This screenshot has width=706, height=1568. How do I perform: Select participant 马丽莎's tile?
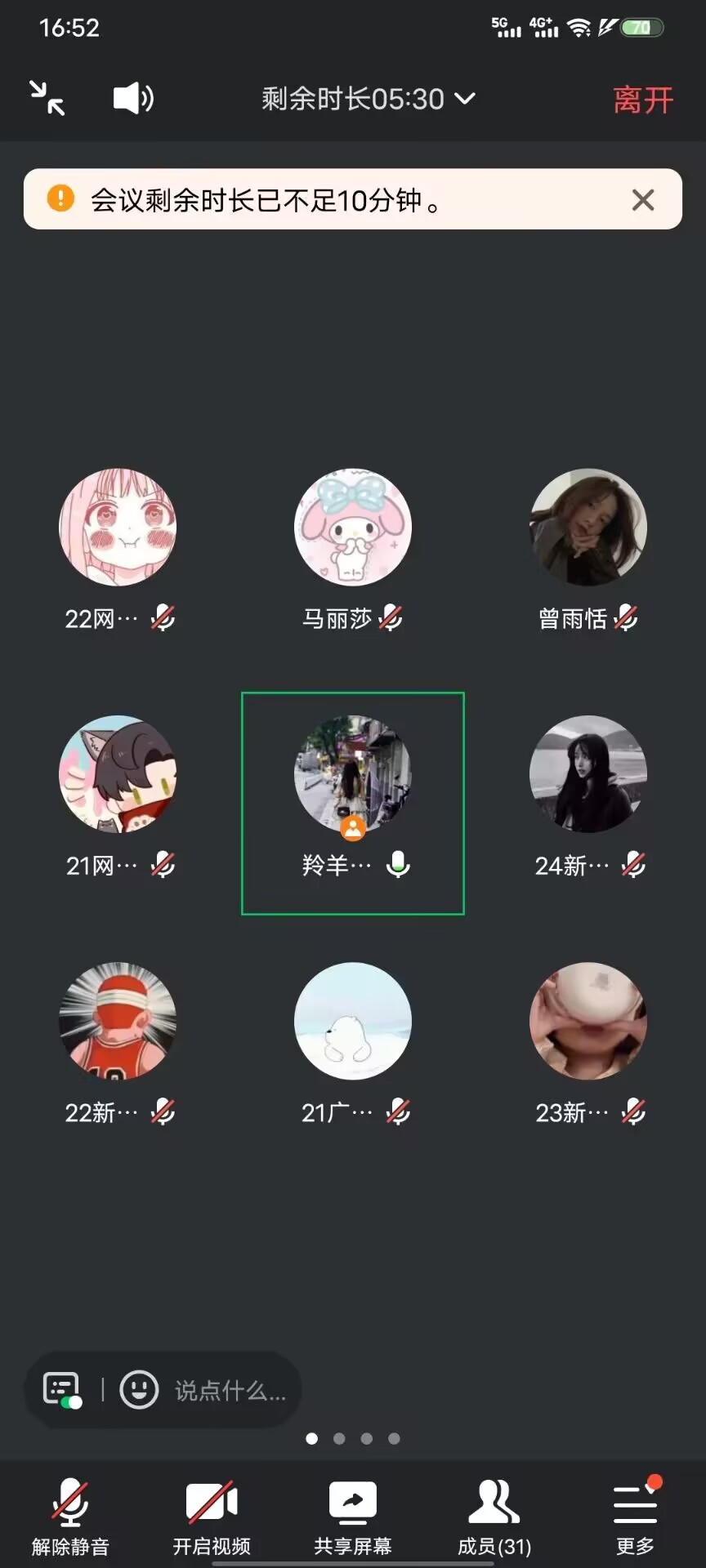(353, 528)
